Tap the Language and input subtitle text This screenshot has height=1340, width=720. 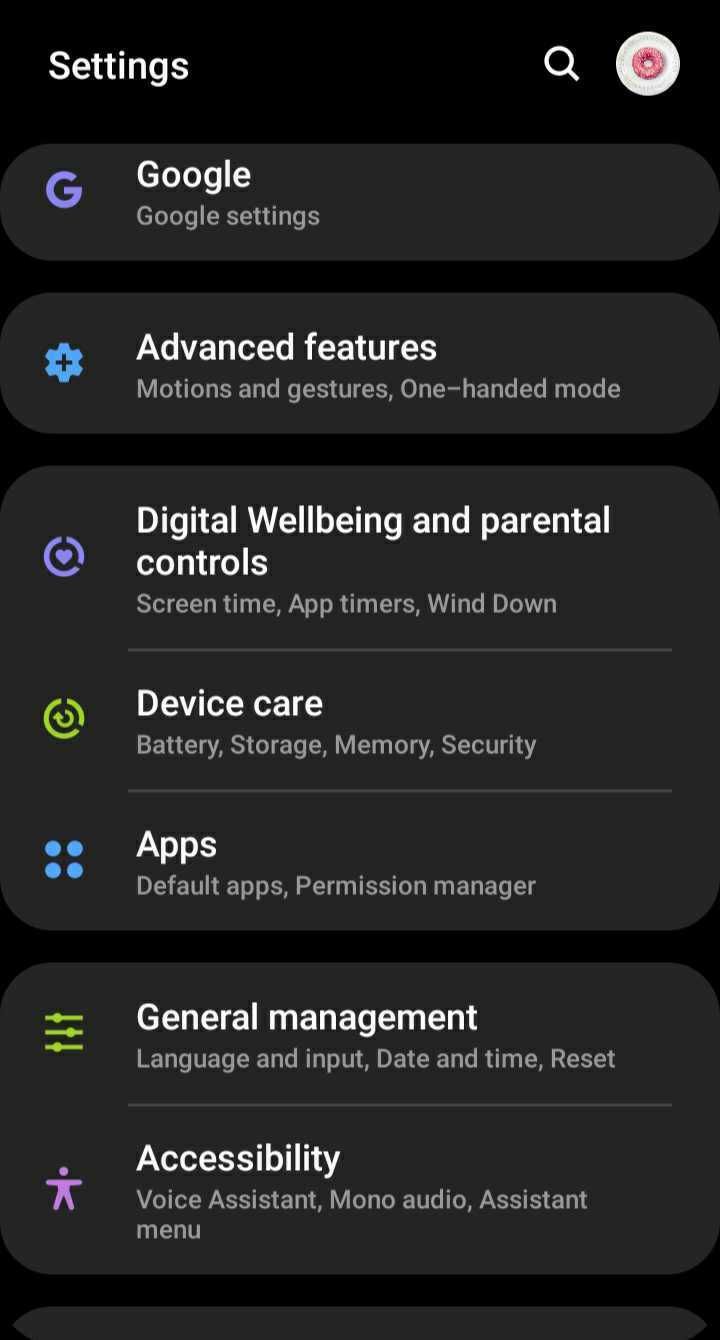(x=376, y=1058)
